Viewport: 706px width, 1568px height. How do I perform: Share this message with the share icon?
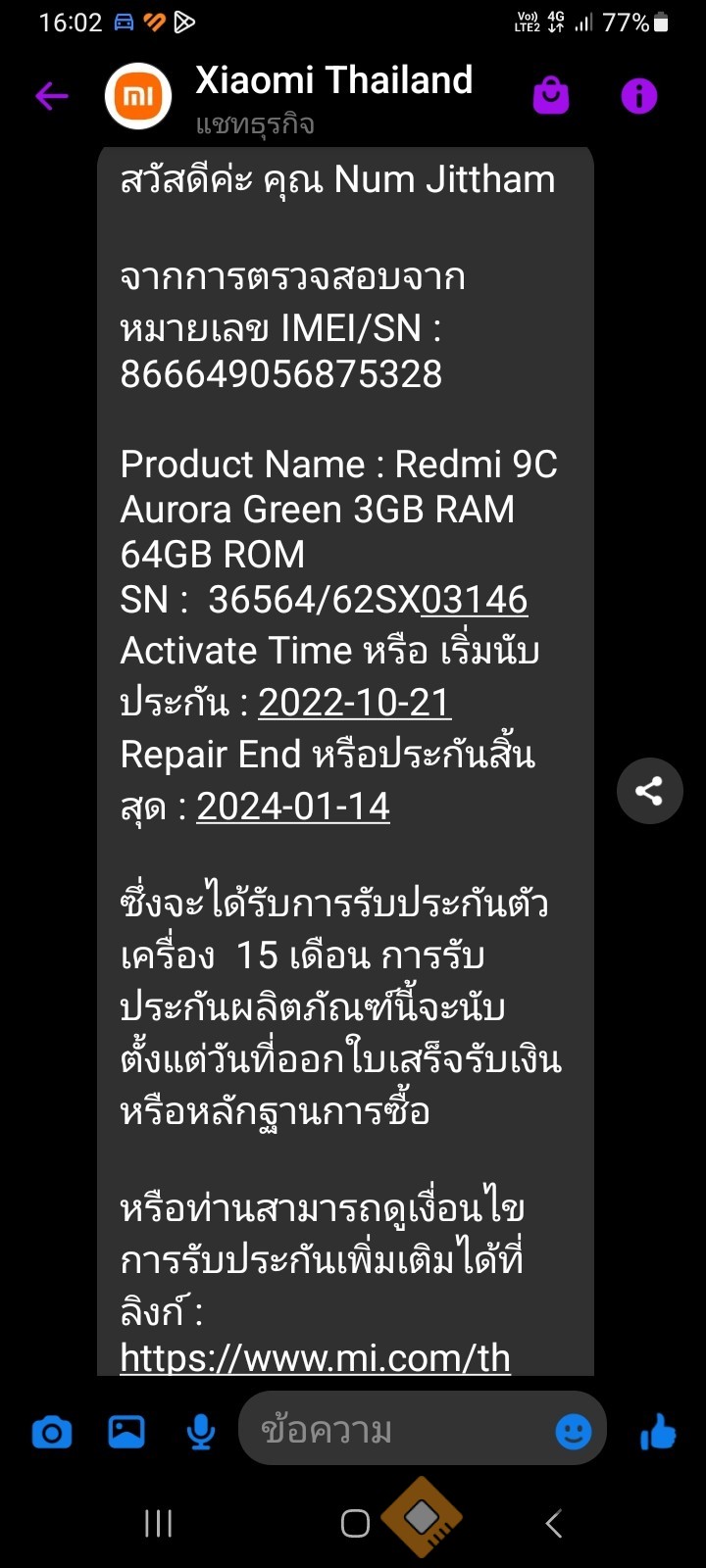(649, 791)
